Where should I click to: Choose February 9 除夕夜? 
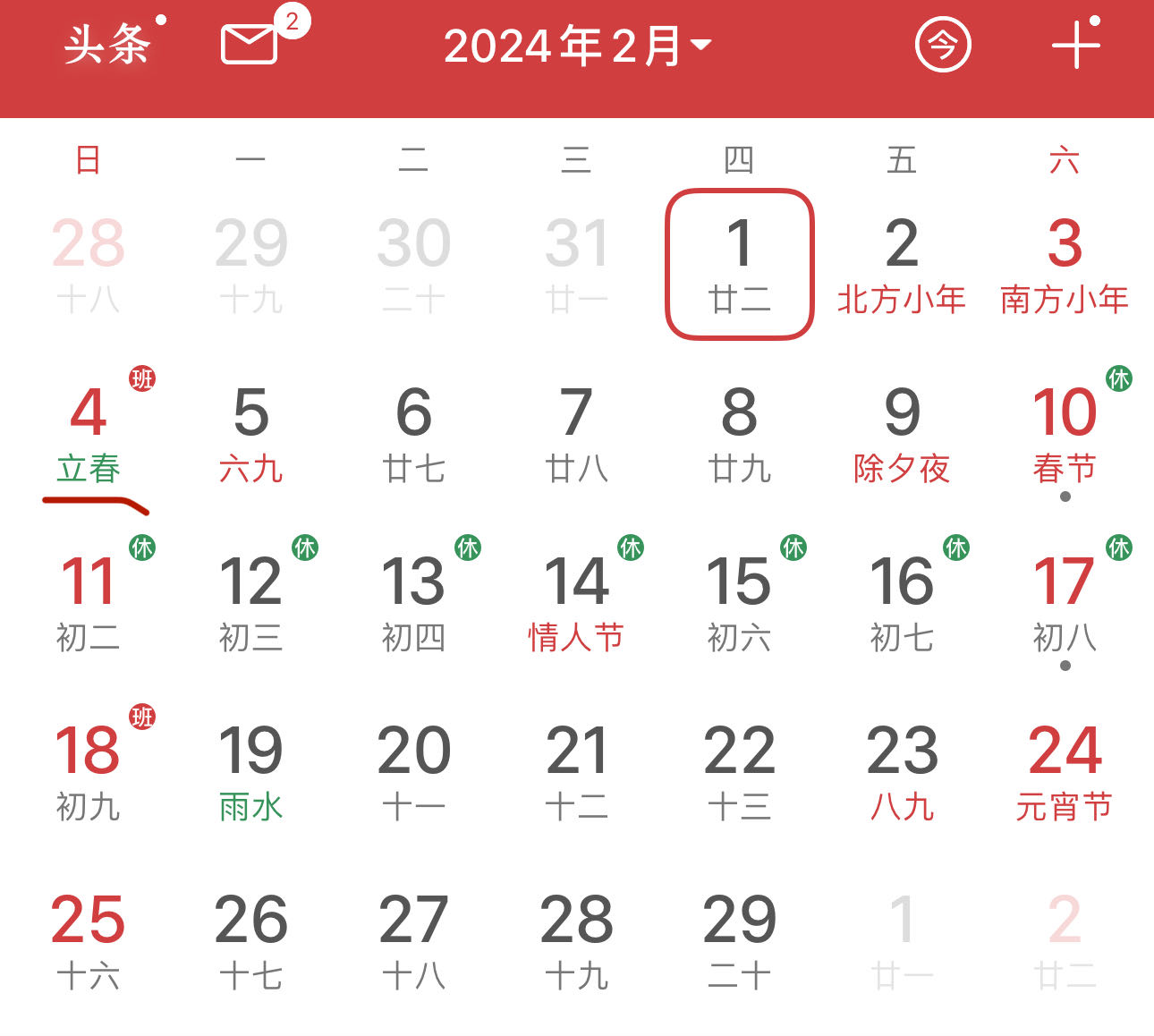902,434
